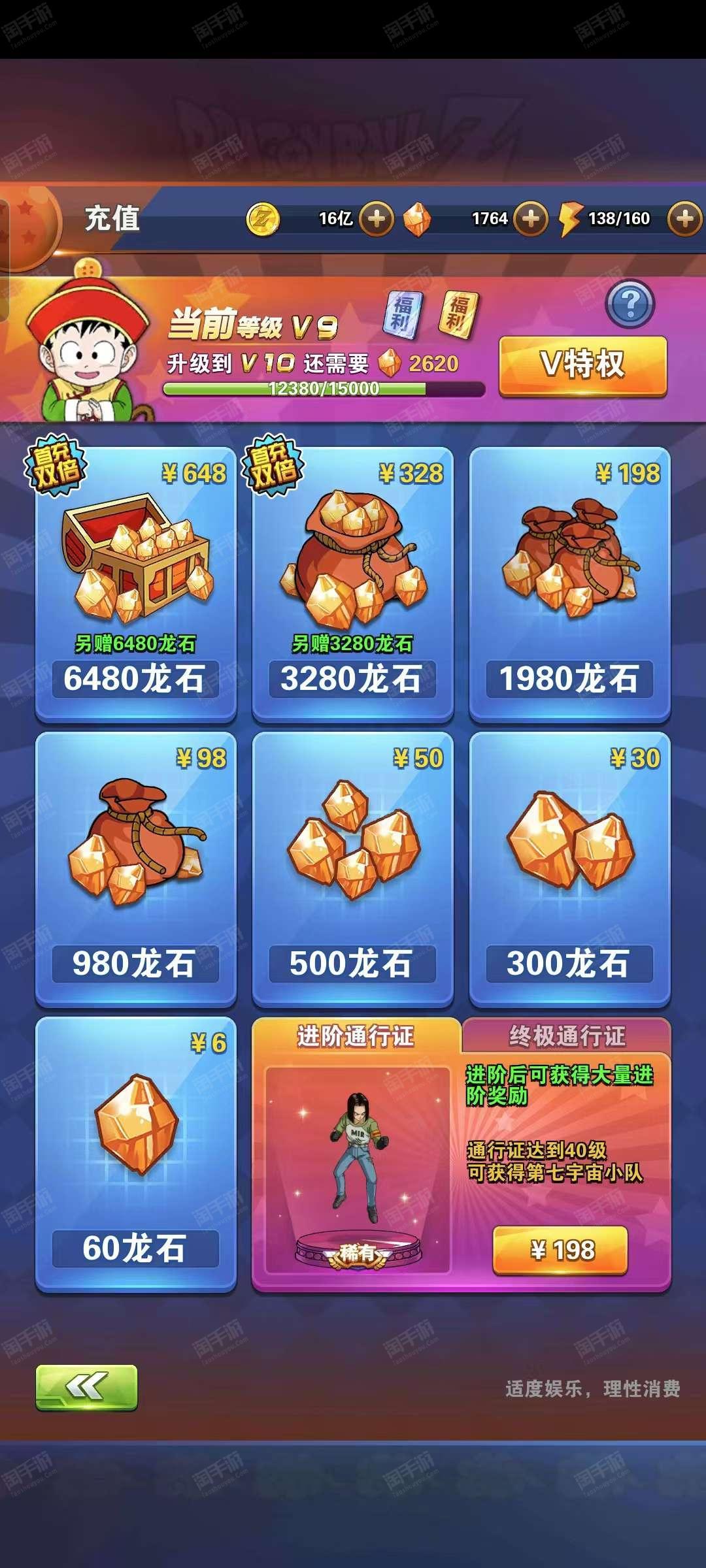This screenshot has height=1568, width=706.
Task: Open the question mark help icon
Action: click(630, 304)
